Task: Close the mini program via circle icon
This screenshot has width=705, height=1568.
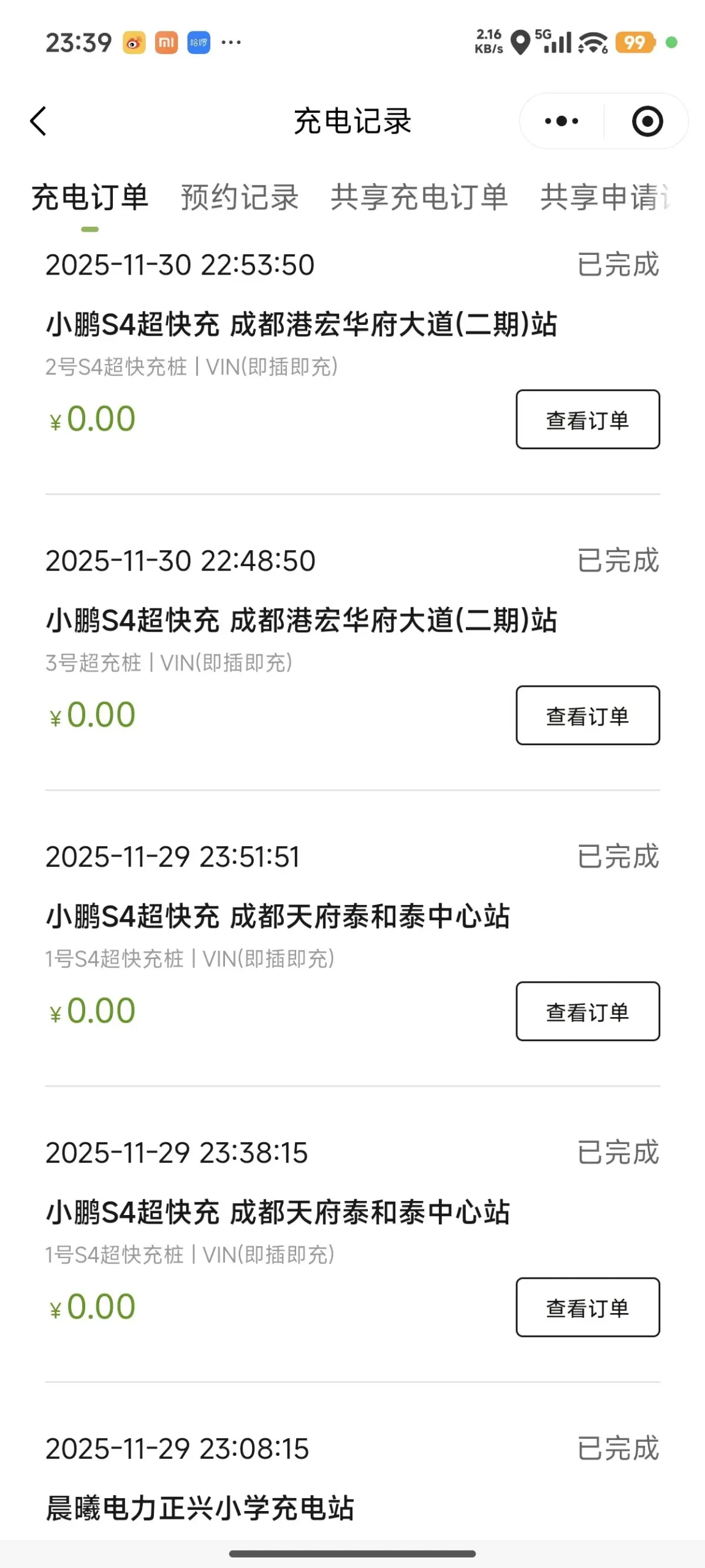Action: coord(647,121)
